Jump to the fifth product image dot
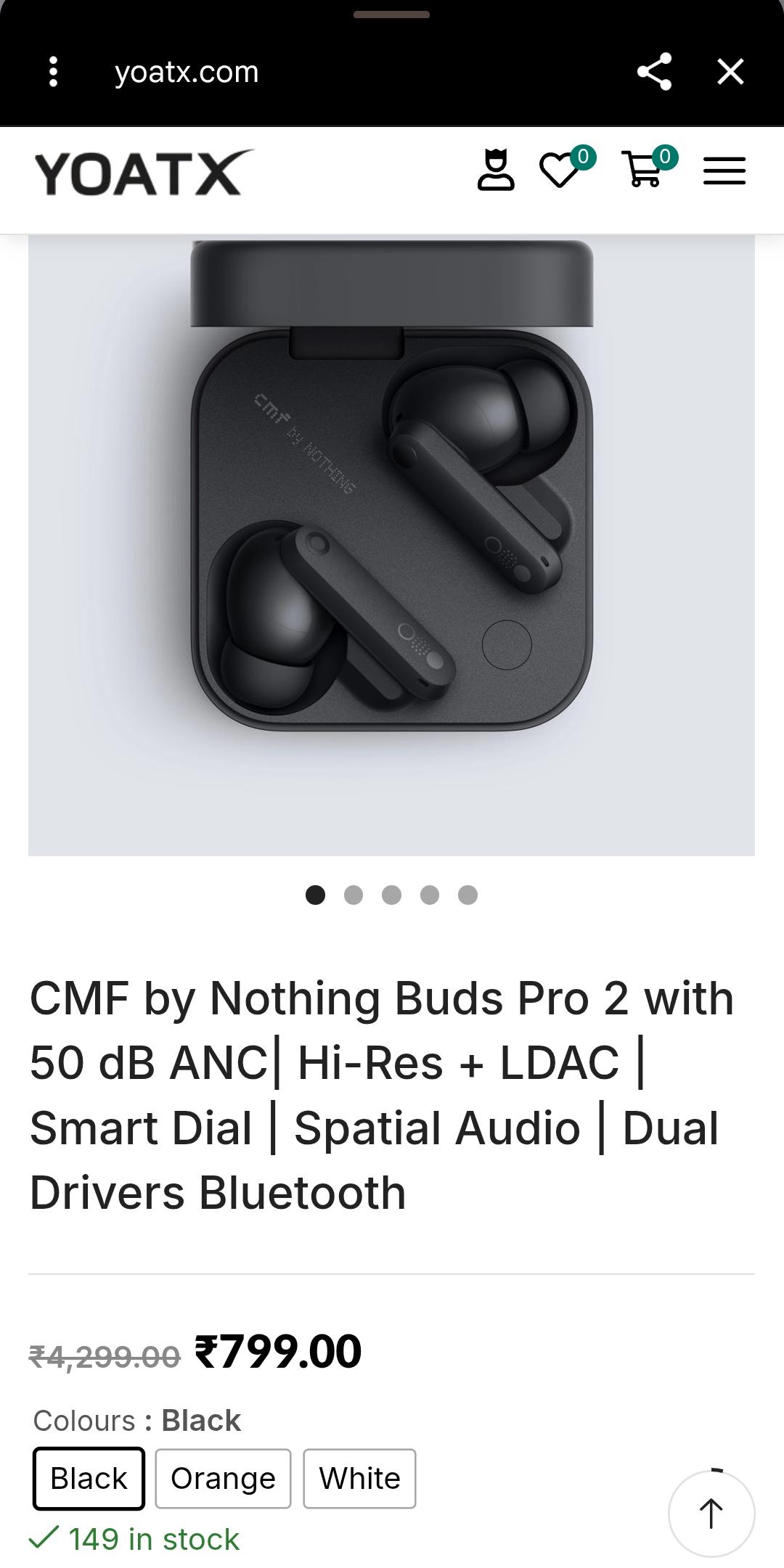Viewport: 784px width, 1568px height. click(468, 895)
